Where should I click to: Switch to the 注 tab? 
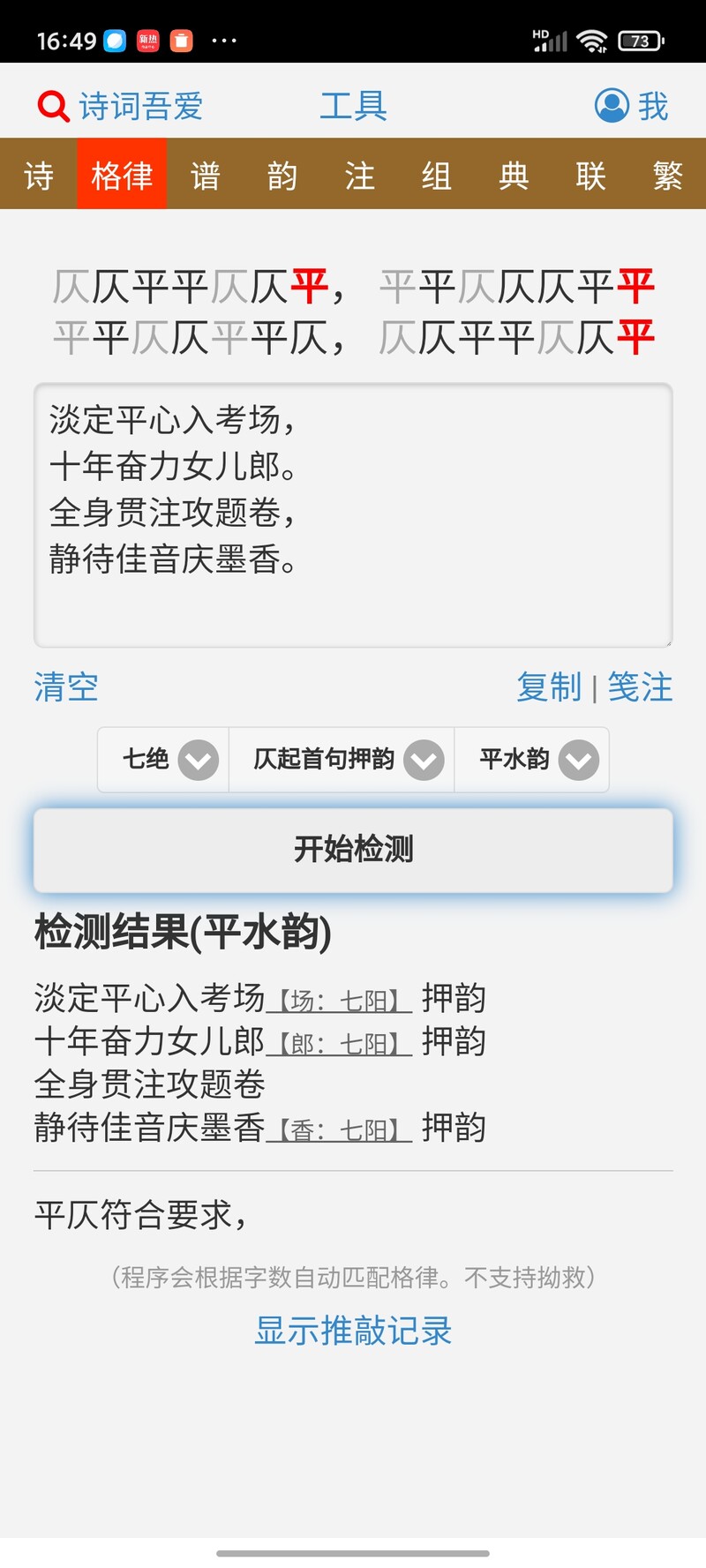359,175
